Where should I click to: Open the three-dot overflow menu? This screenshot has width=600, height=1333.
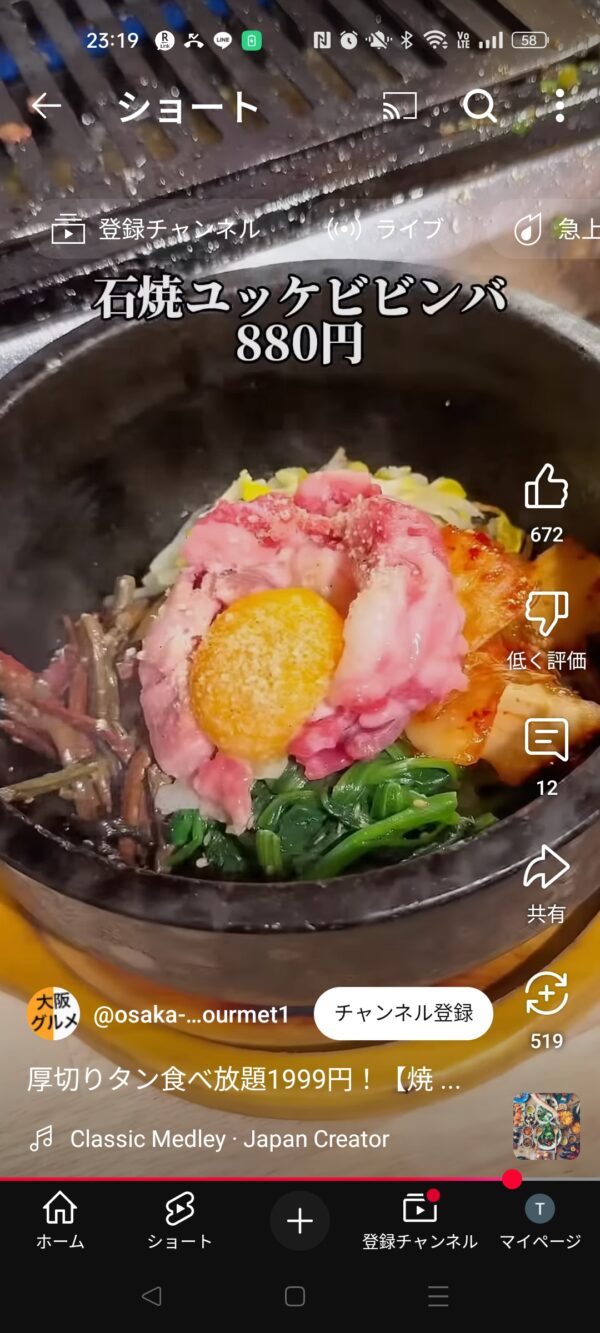pyautogui.click(x=559, y=106)
